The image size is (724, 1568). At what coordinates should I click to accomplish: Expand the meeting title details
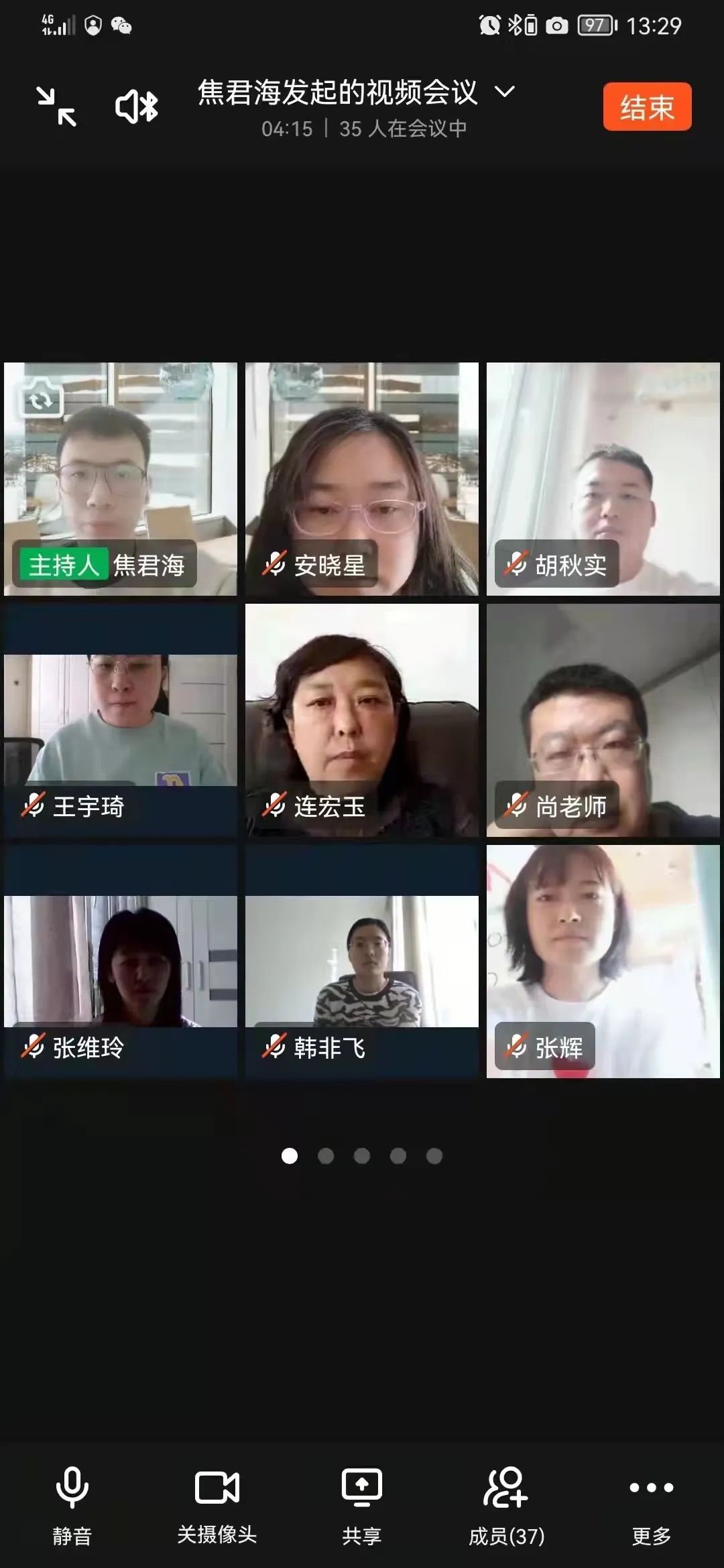(x=505, y=92)
